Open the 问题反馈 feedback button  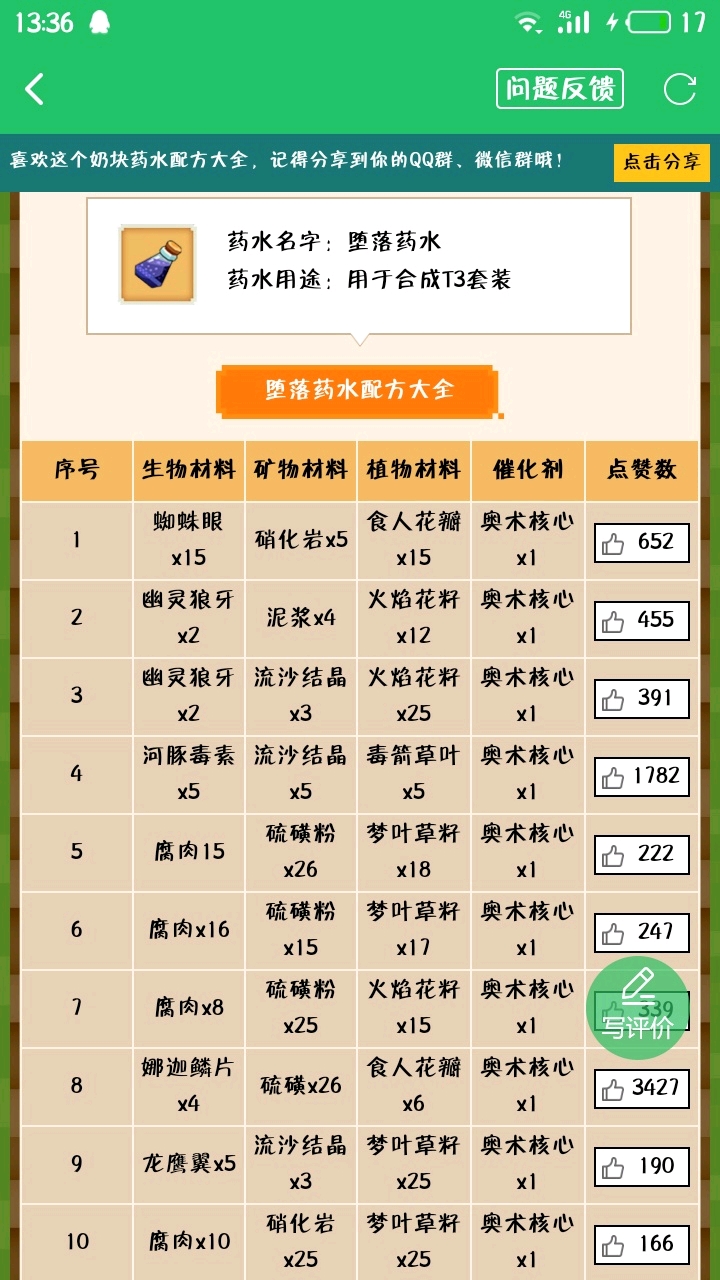point(560,89)
